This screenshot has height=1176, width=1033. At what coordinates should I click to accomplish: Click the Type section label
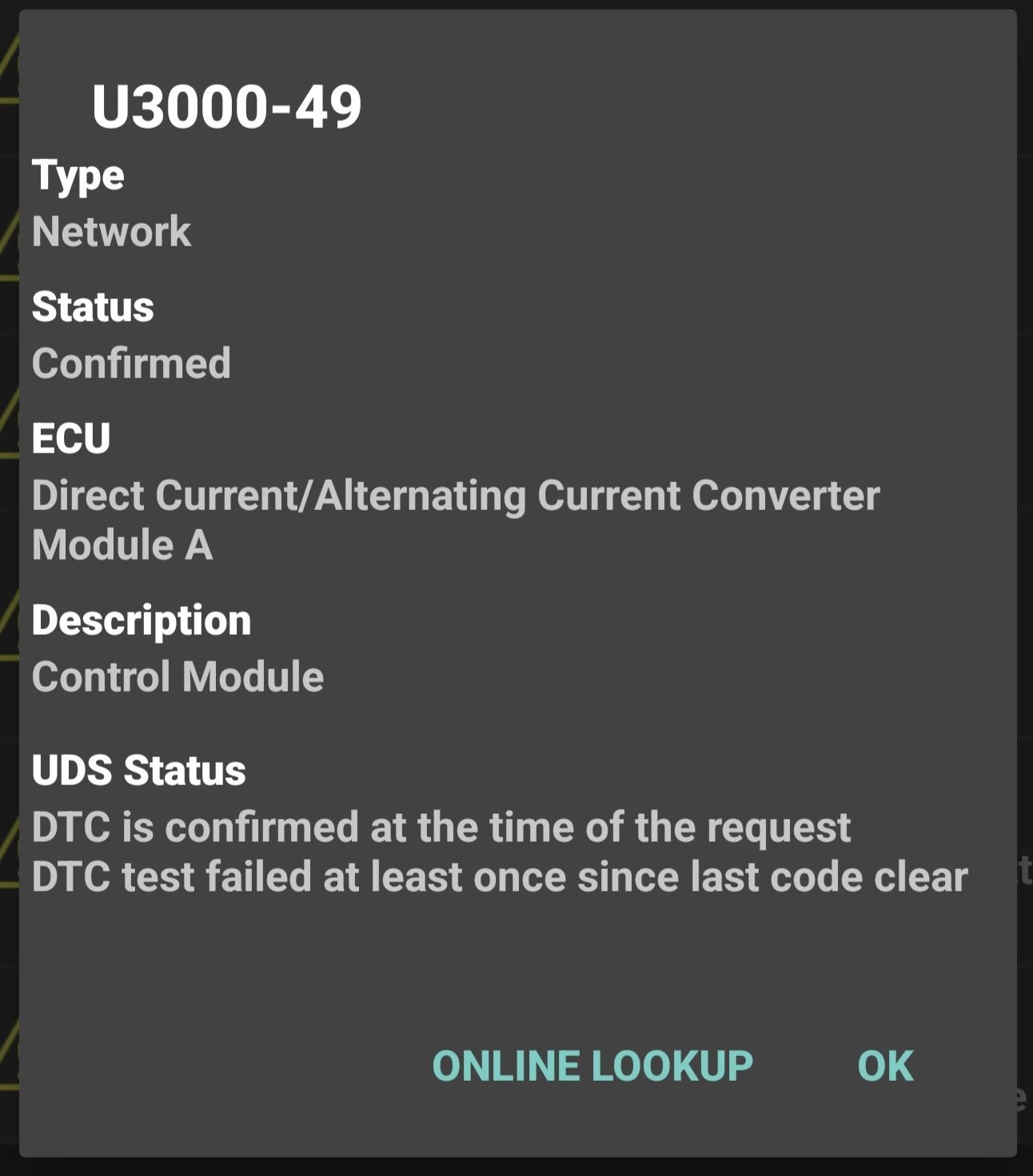click(78, 174)
